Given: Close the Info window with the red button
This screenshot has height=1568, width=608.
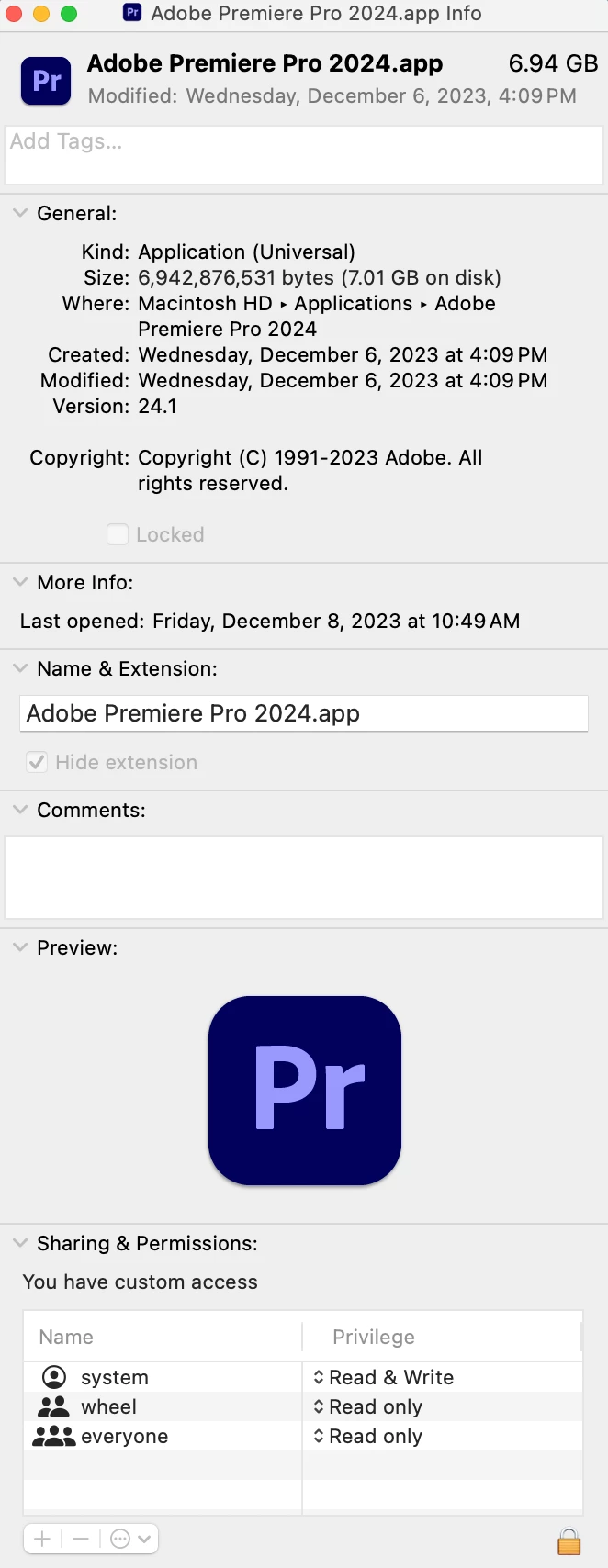Looking at the screenshot, I should [14, 14].
